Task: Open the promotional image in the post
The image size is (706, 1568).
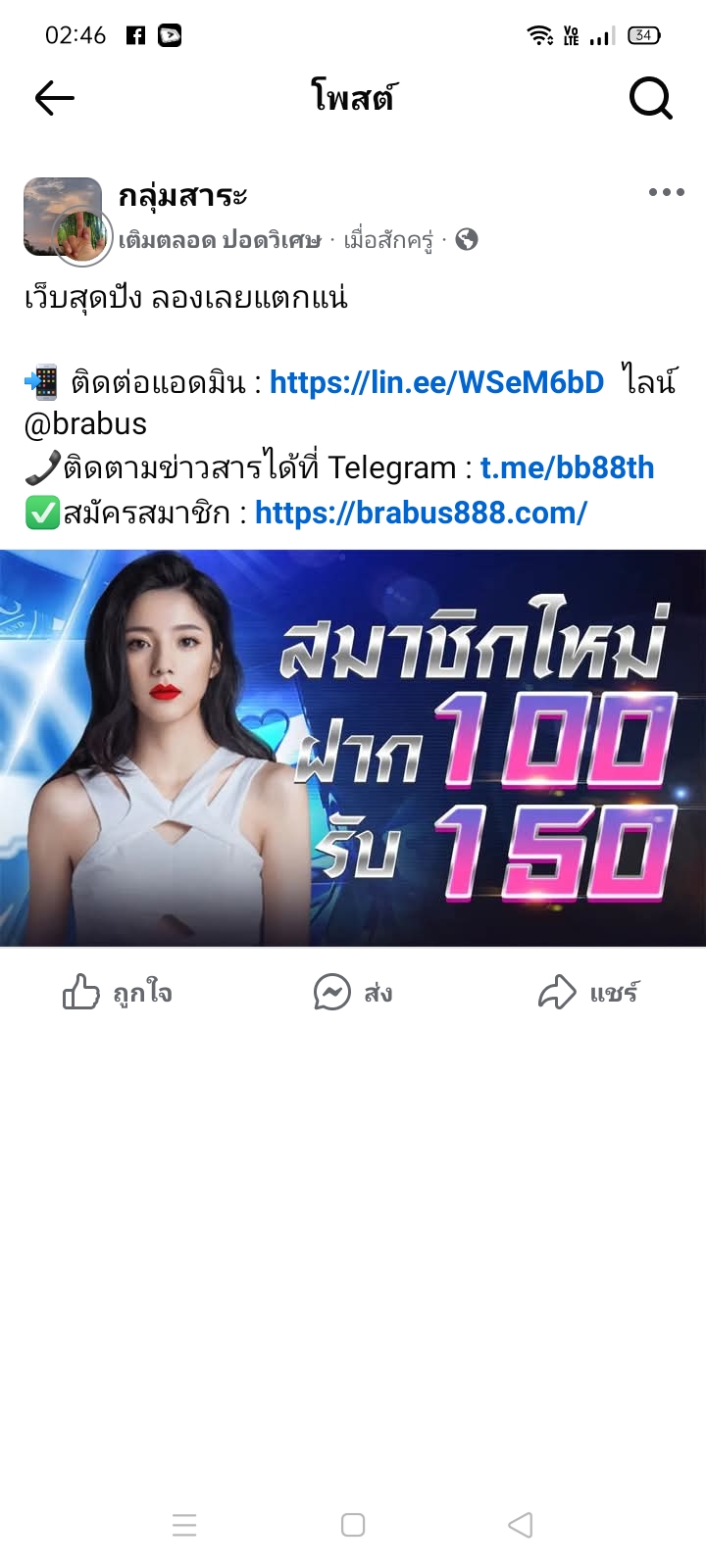Action: (x=353, y=748)
